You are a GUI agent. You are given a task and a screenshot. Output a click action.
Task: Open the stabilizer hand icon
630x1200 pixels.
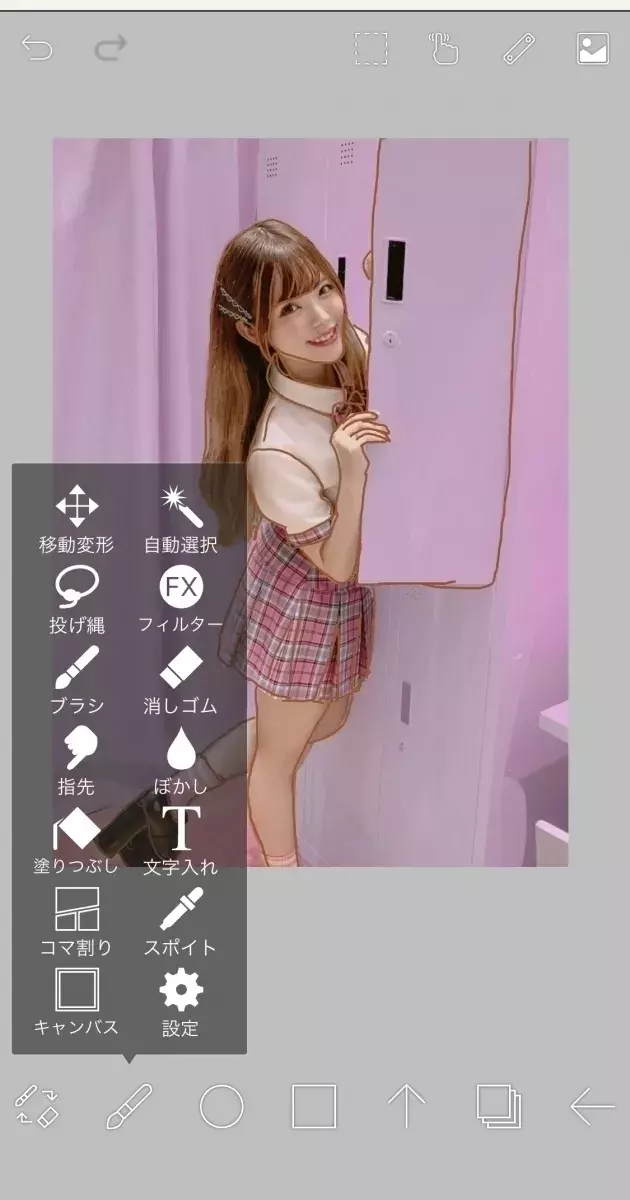pyautogui.click(x=443, y=48)
